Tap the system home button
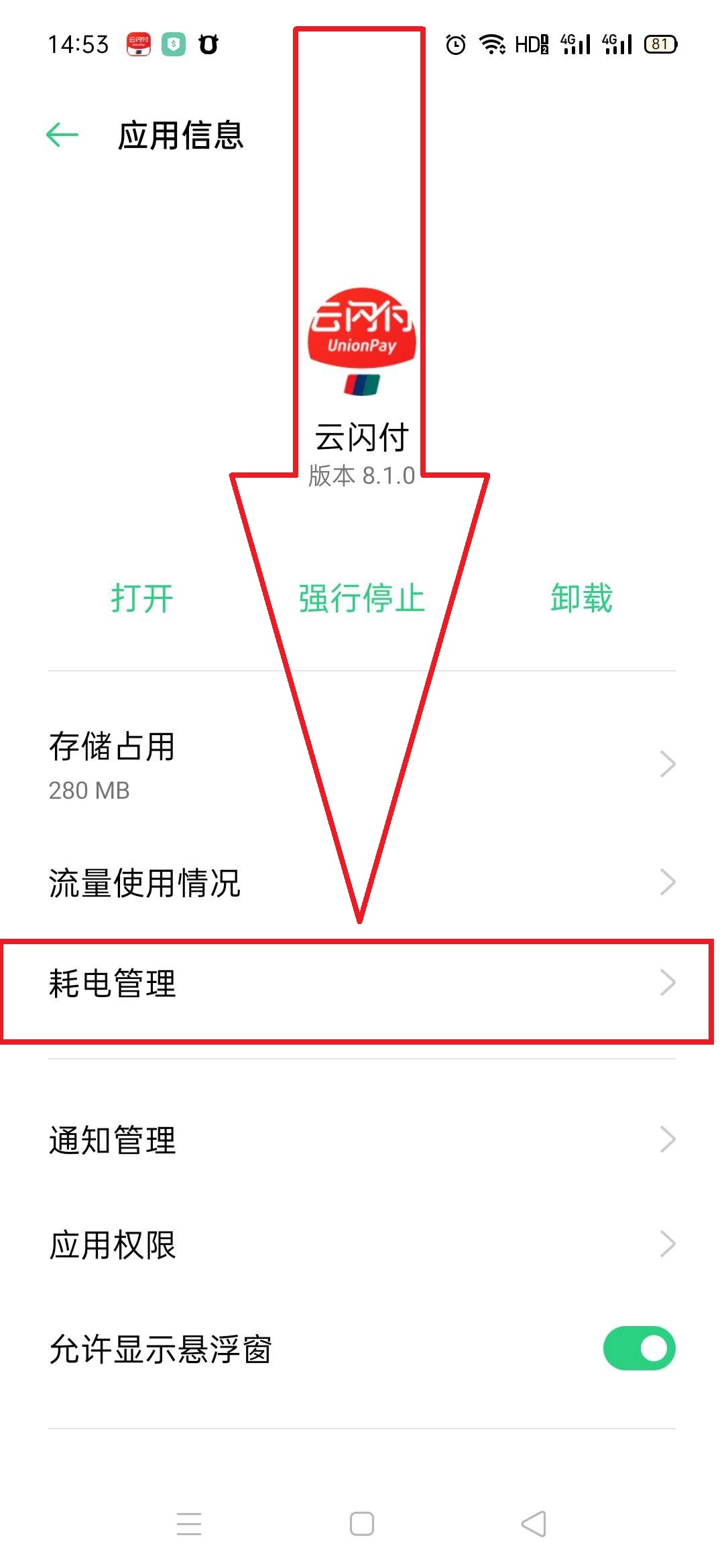 [x=362, y=1524]
